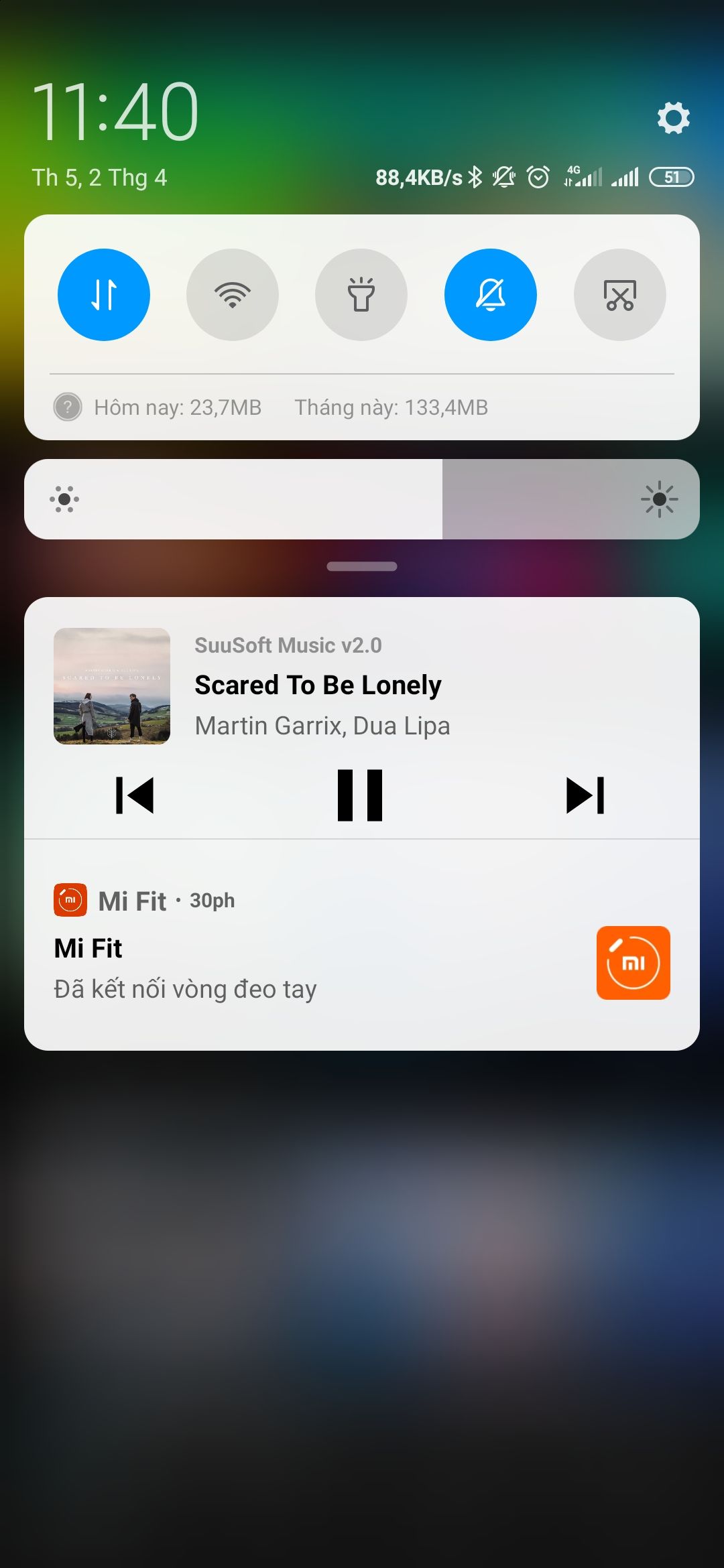Skip to the previous track
The image size is (724, 1568).
coord(135,795)
